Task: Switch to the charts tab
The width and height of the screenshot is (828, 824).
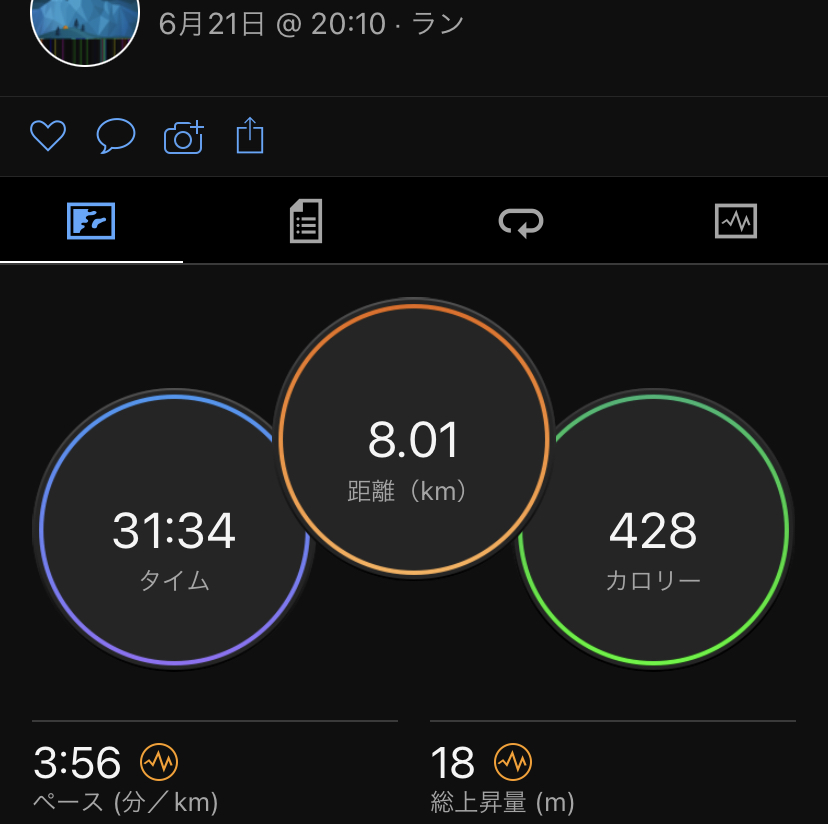Action: tap(736, 221)
